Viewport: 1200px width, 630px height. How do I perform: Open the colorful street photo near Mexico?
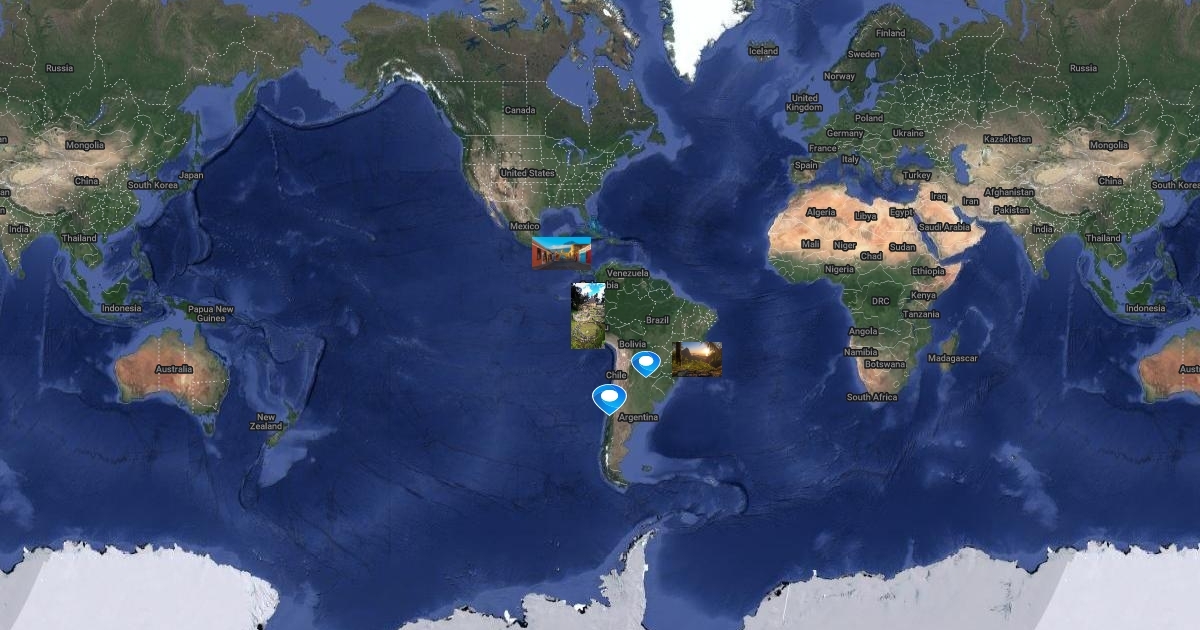[561, 252]
